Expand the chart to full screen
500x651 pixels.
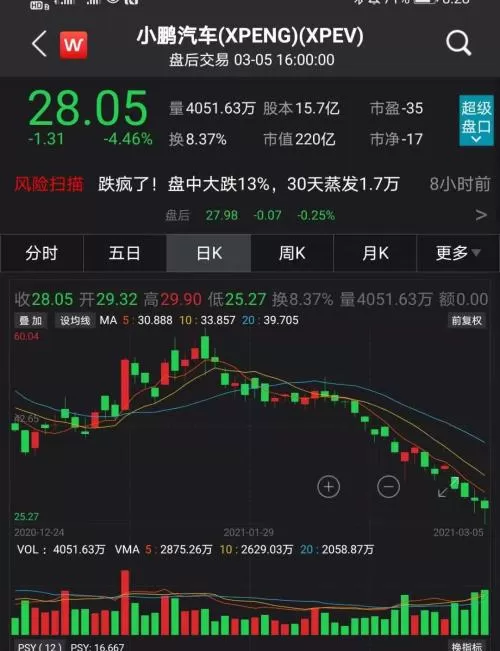(x=444, y=492)
